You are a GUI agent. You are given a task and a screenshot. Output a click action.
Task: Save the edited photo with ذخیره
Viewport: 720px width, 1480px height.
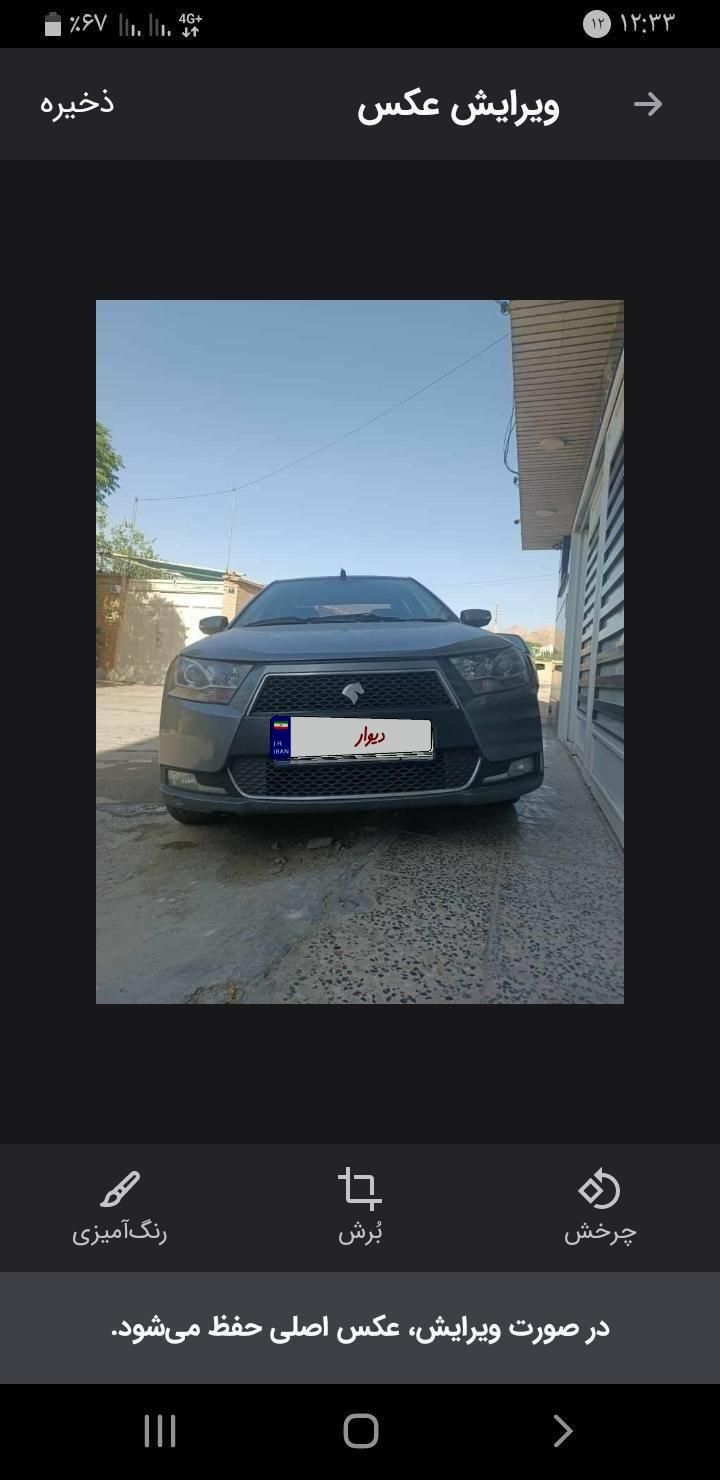click(x=77, y=103)
